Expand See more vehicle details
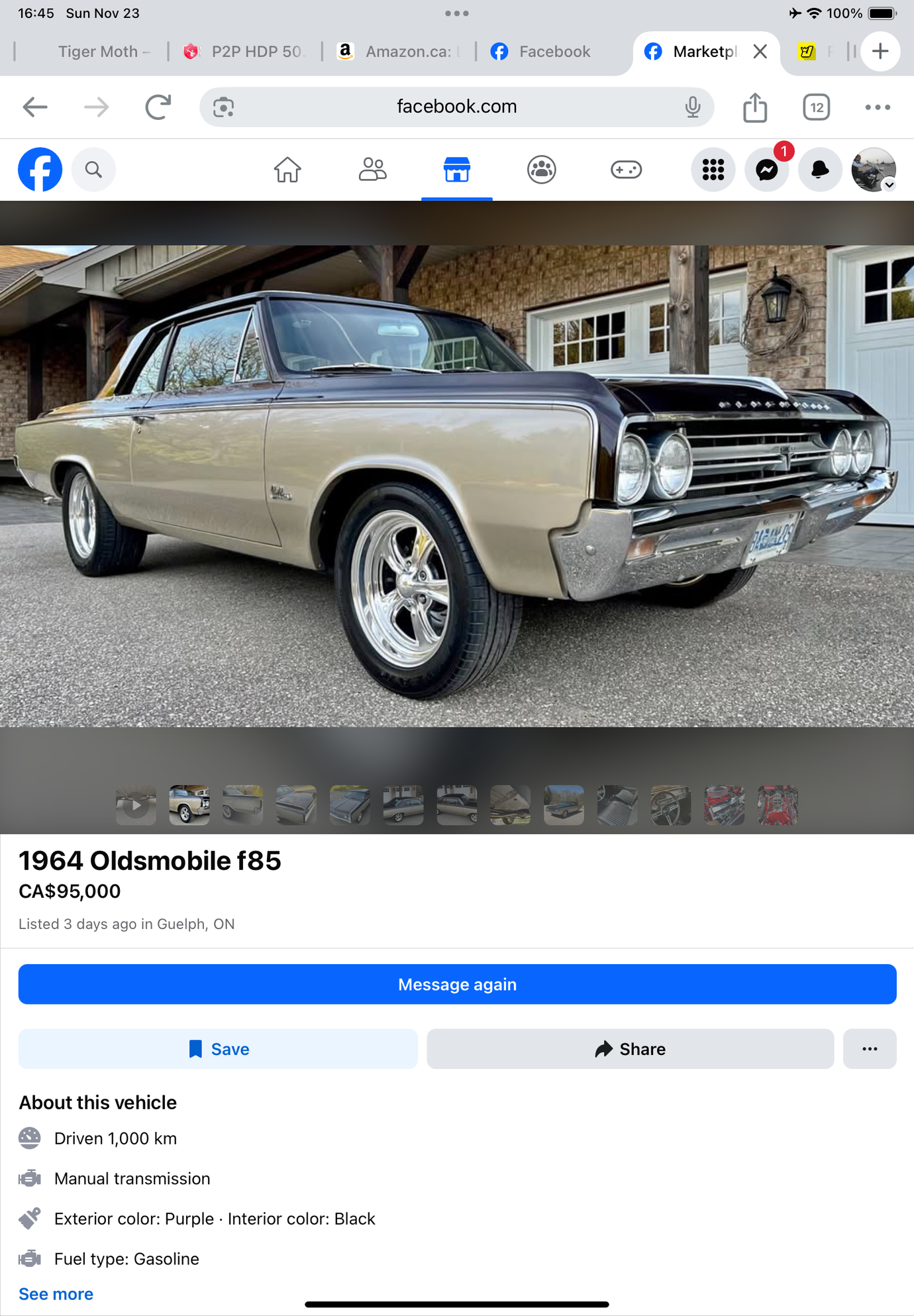 56,1293
